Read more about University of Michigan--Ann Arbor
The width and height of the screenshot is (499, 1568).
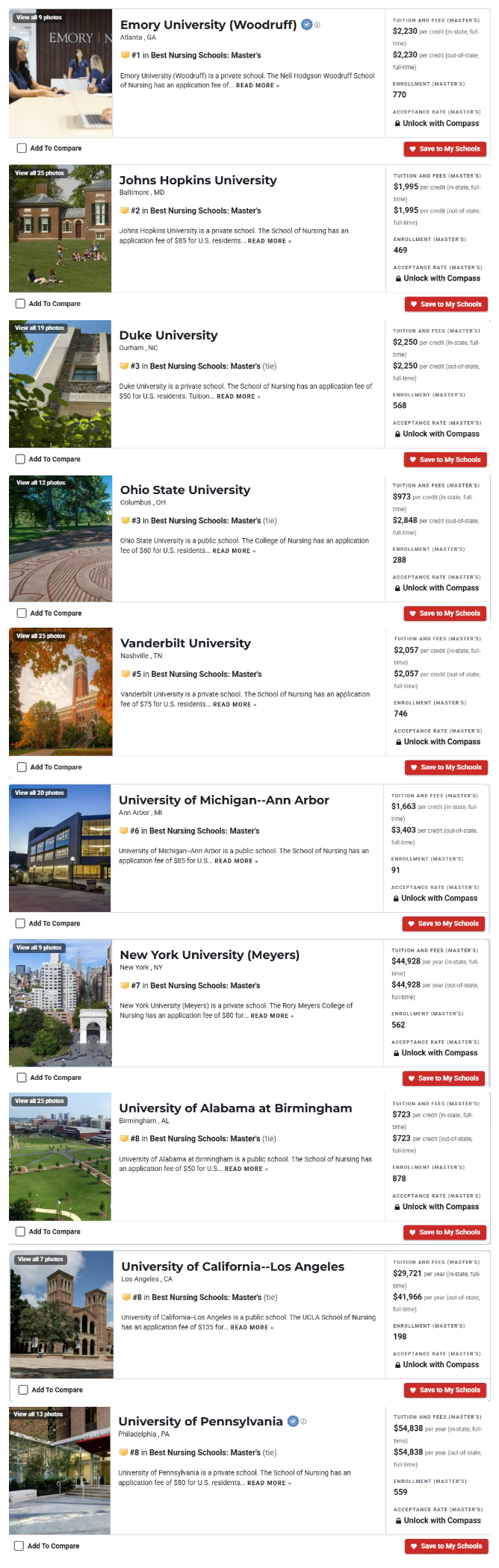pyautogui.click(x=235, y=861)
